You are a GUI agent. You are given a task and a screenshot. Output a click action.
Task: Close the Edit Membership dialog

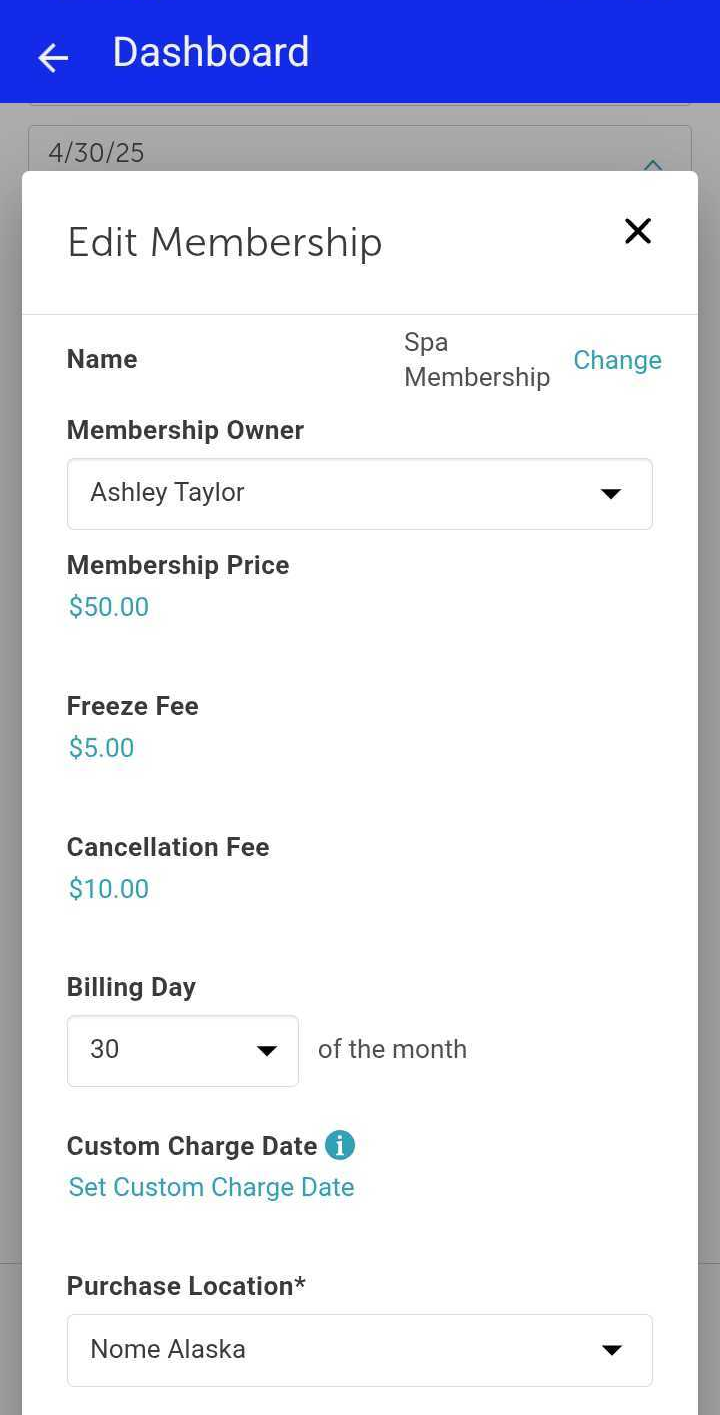(638, 231)
